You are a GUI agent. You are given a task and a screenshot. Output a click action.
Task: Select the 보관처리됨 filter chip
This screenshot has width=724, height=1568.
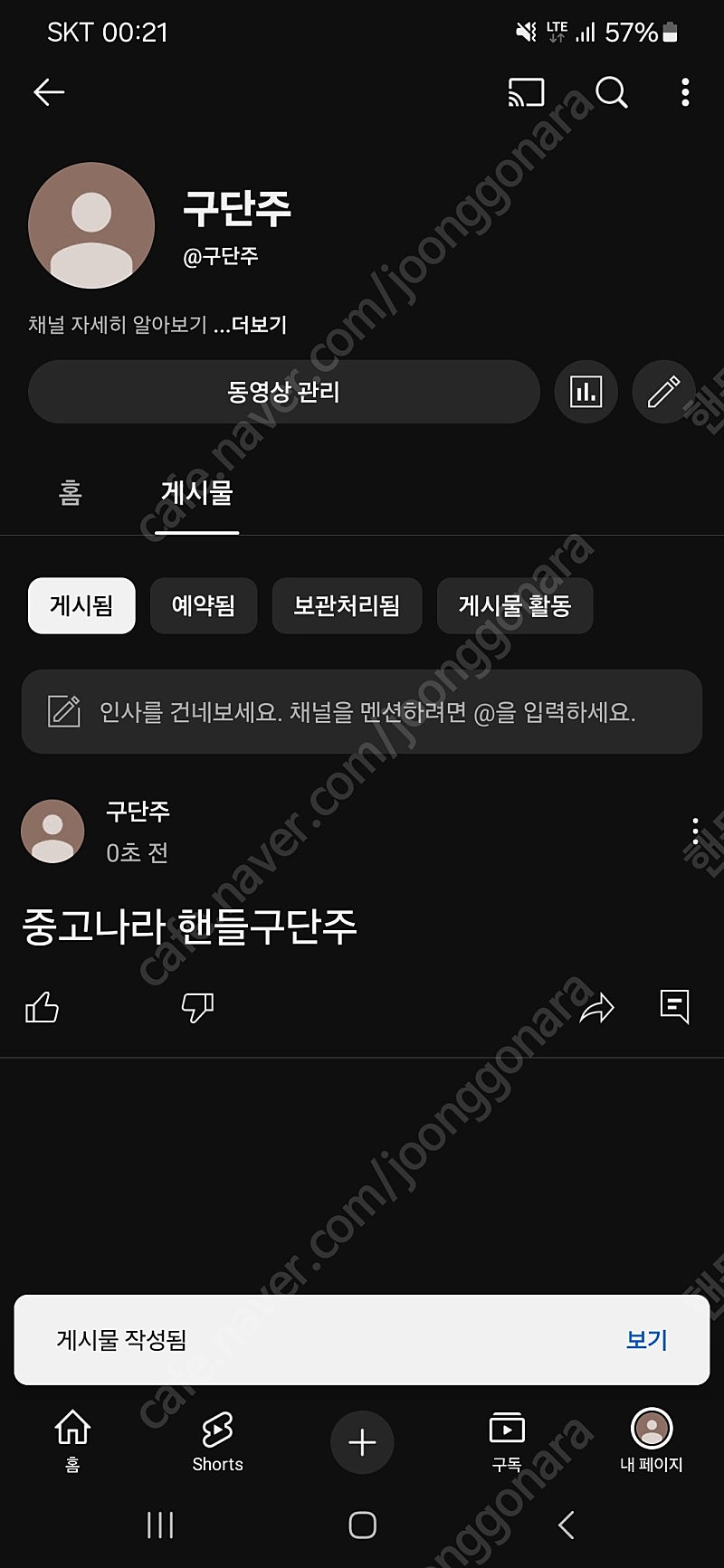point(347,605)
